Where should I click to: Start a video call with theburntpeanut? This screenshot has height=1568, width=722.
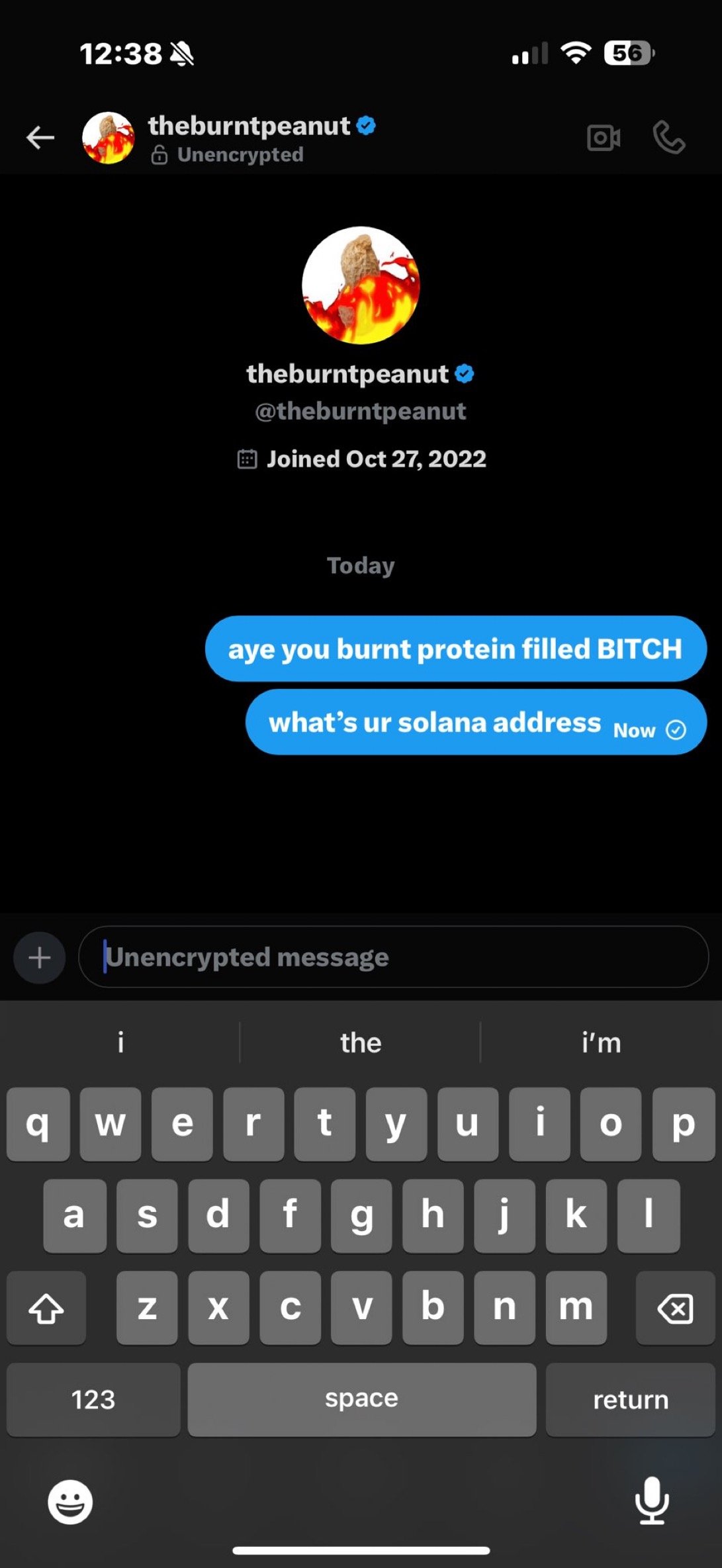click(x=603, y=138)
